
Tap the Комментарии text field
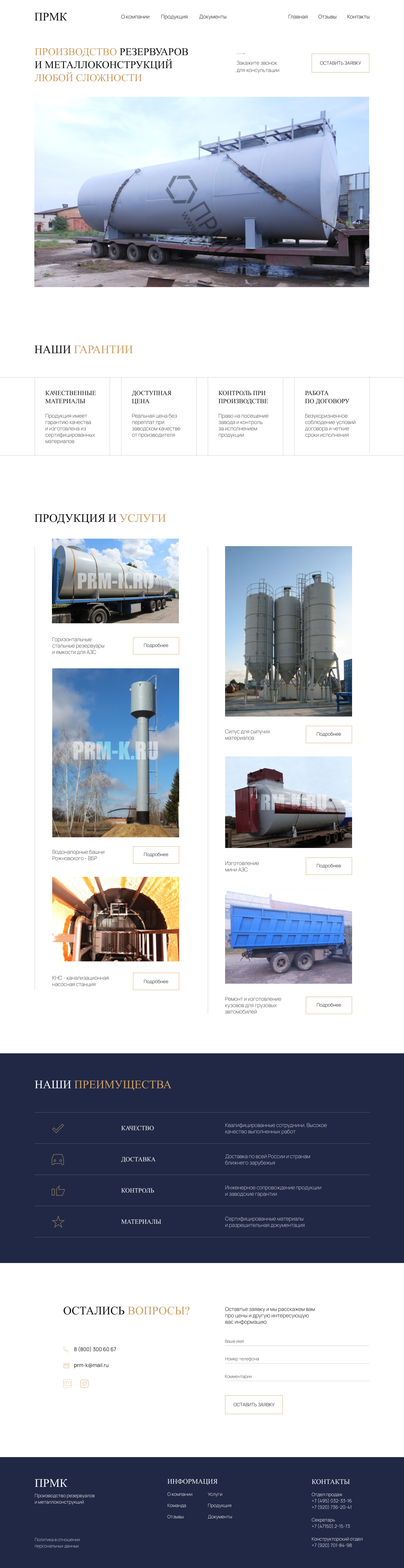tap(296, 1377)
